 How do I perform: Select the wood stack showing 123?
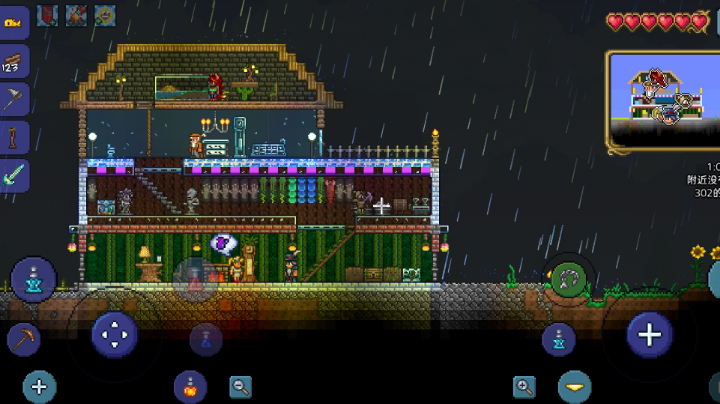coord(14,62)
